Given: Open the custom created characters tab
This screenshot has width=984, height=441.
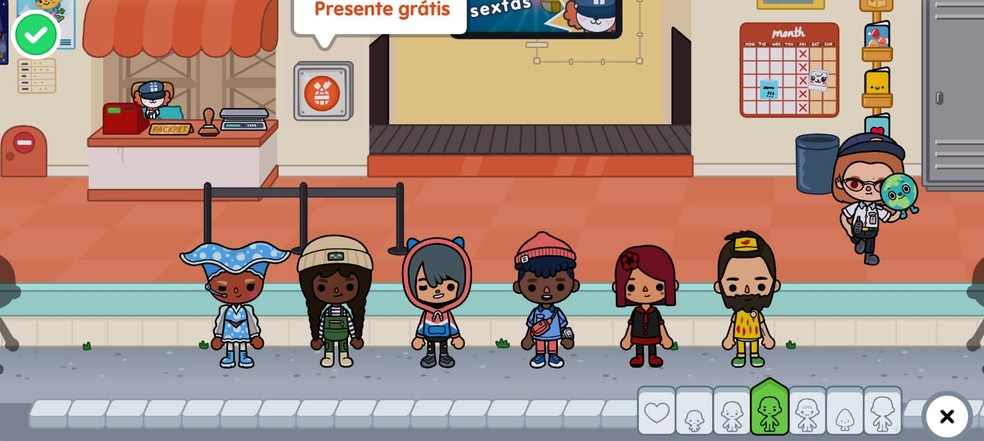Looking at the screenshot, I should point(882,413).
